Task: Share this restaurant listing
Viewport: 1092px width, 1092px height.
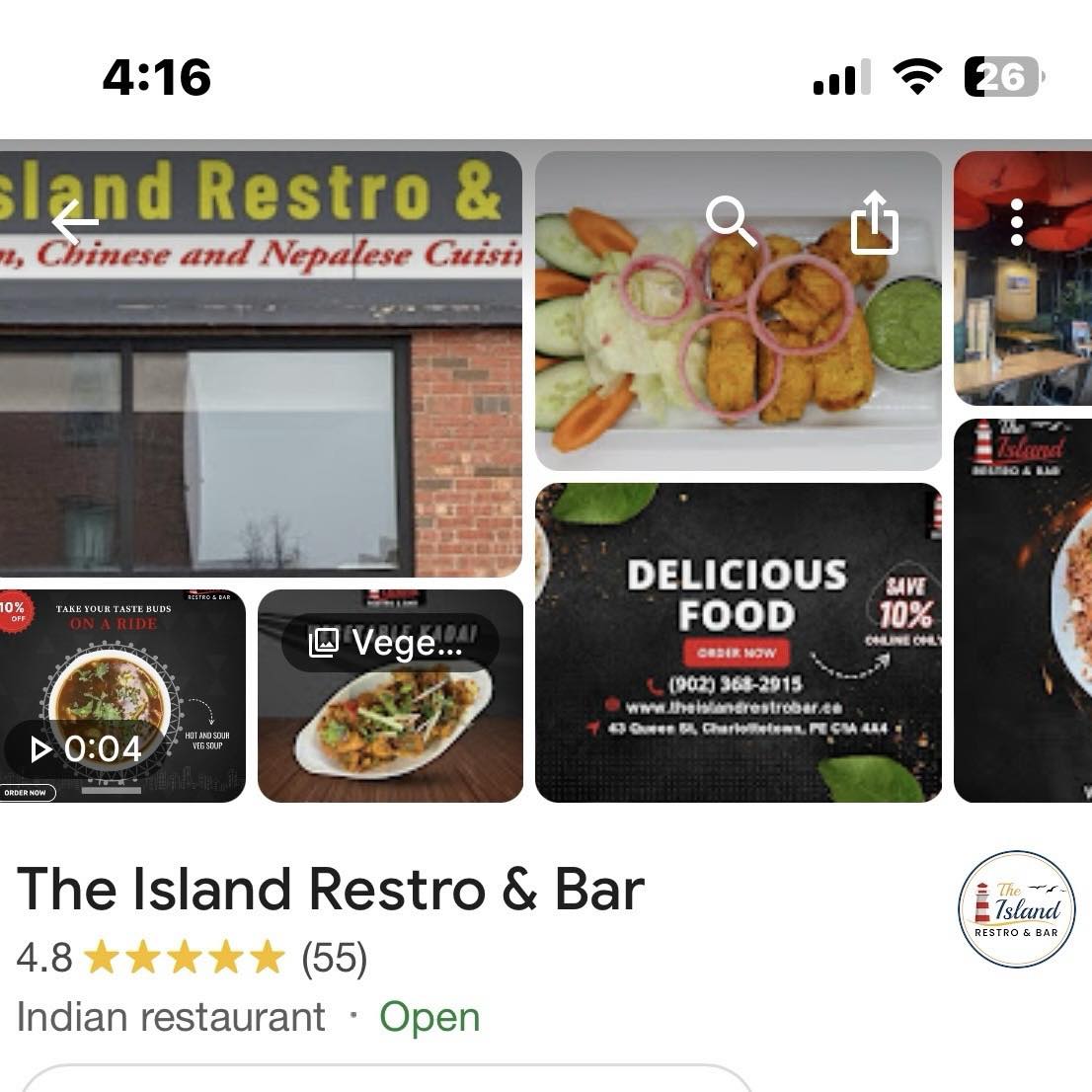Action: click(x=874, y=222)
